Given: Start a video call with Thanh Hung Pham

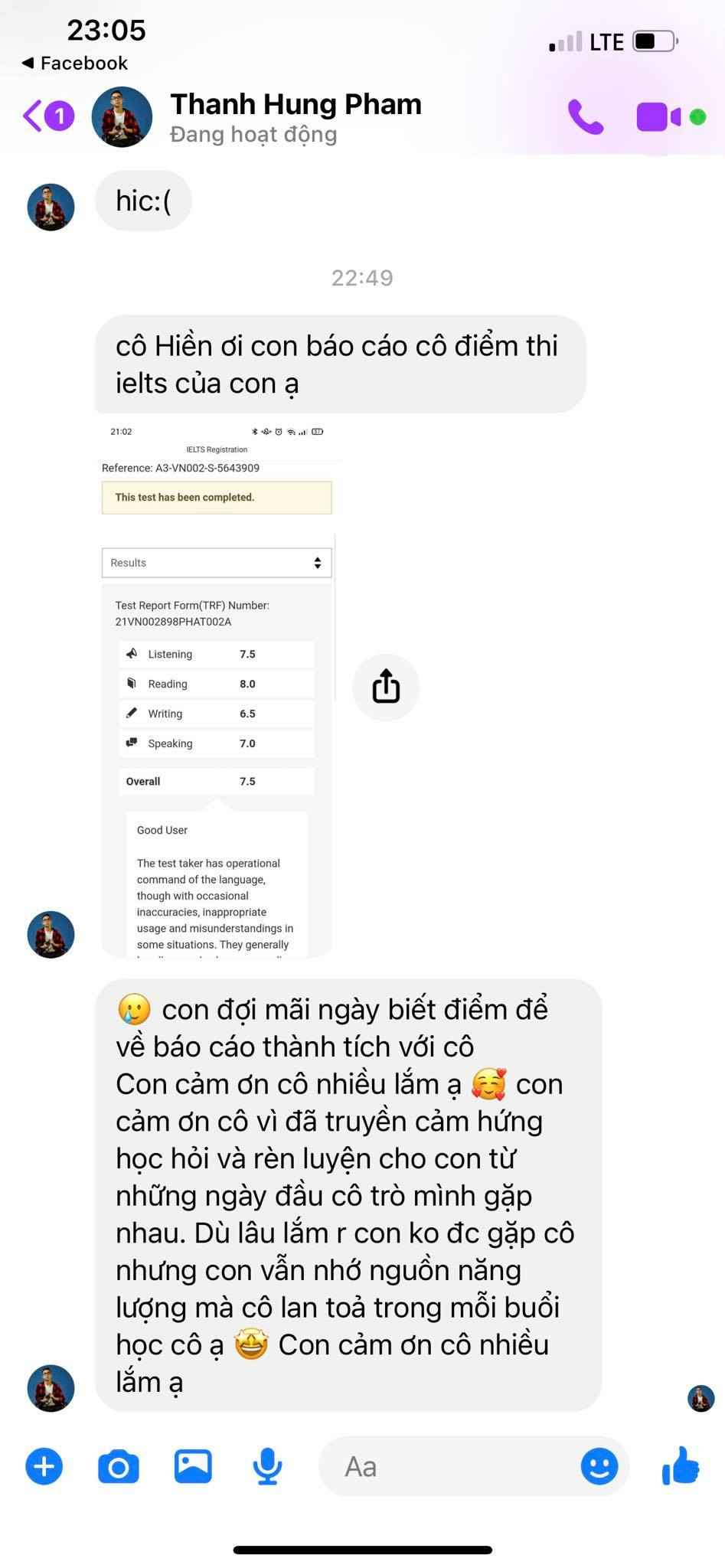Looking at the screenshot, I should coord(658,117).
